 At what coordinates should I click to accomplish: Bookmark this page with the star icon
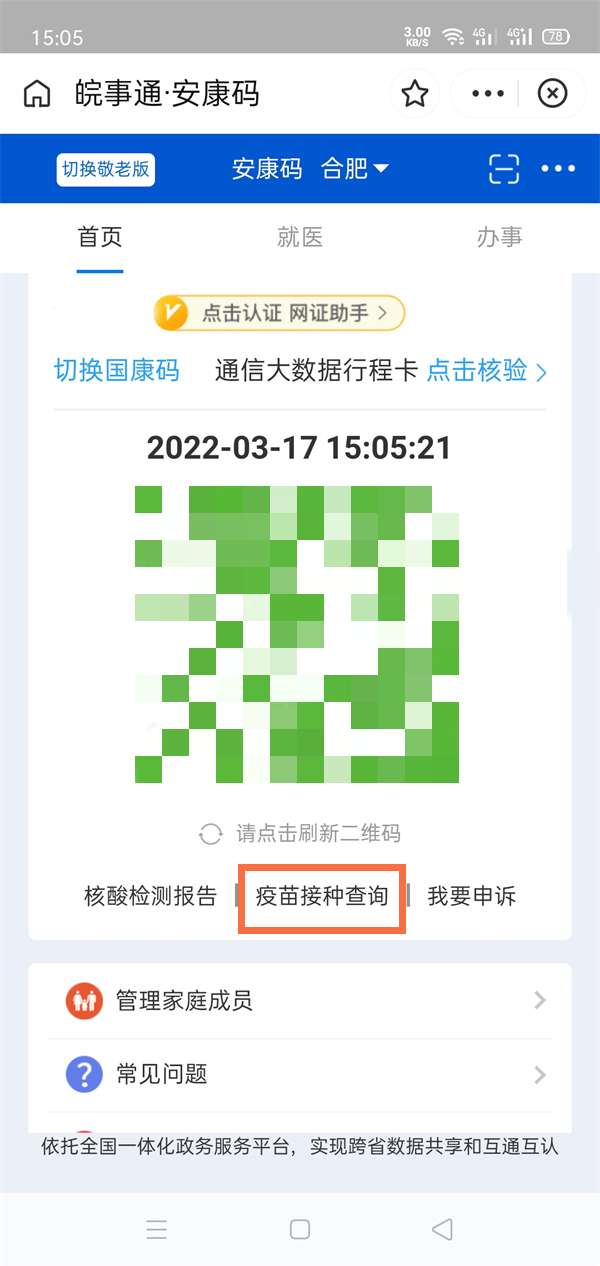(414, 94)
